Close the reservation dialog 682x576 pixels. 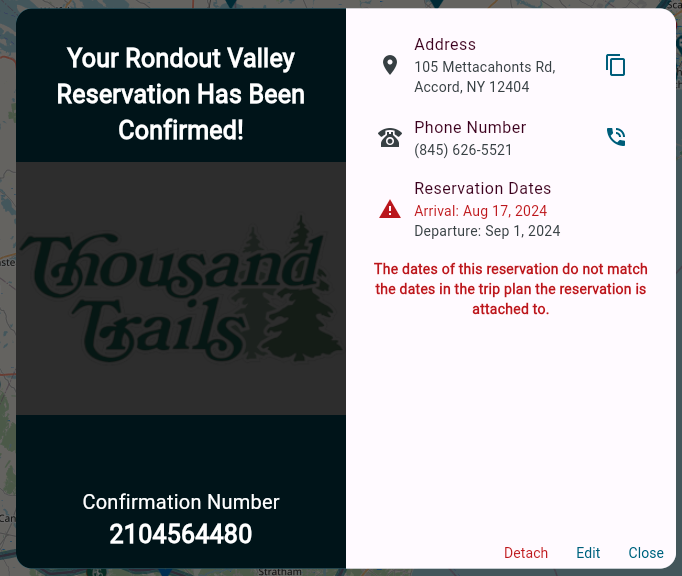click(646, 553)
